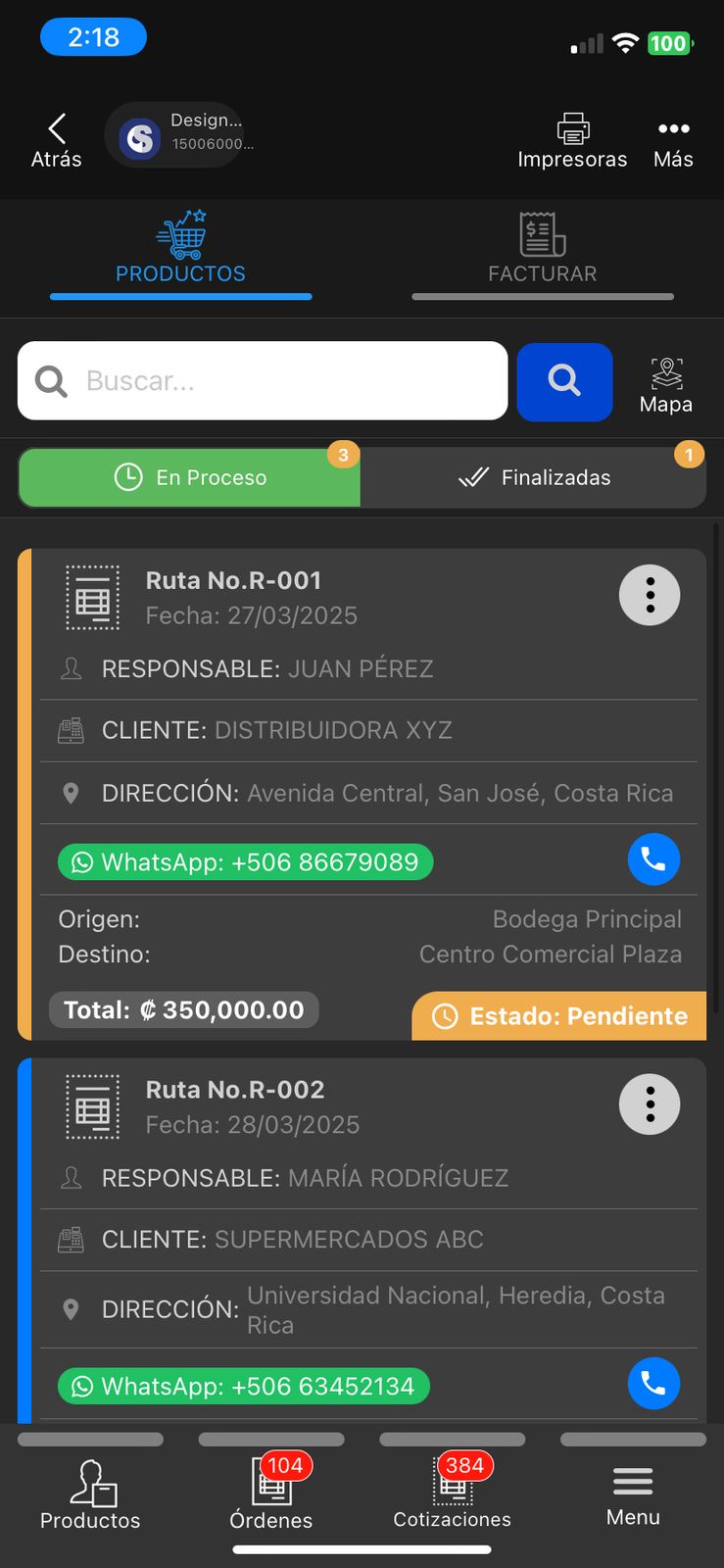Select the PRODUCTOS tab
The width and height of the screenshot is (724, 1568).
(x=180, y=251)
